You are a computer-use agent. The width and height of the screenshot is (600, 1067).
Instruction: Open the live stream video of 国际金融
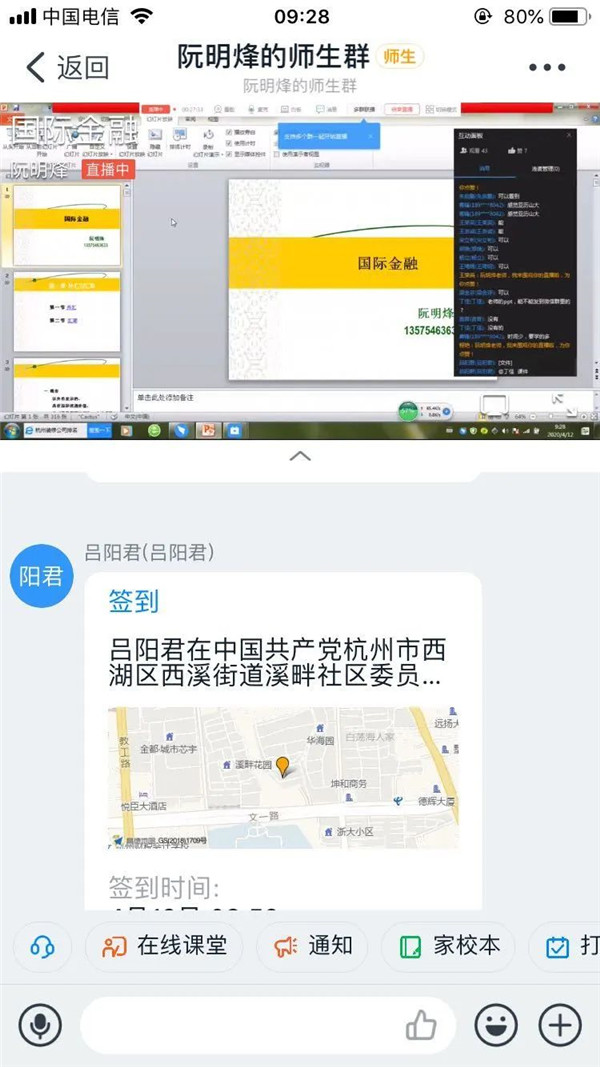point(300,270)
